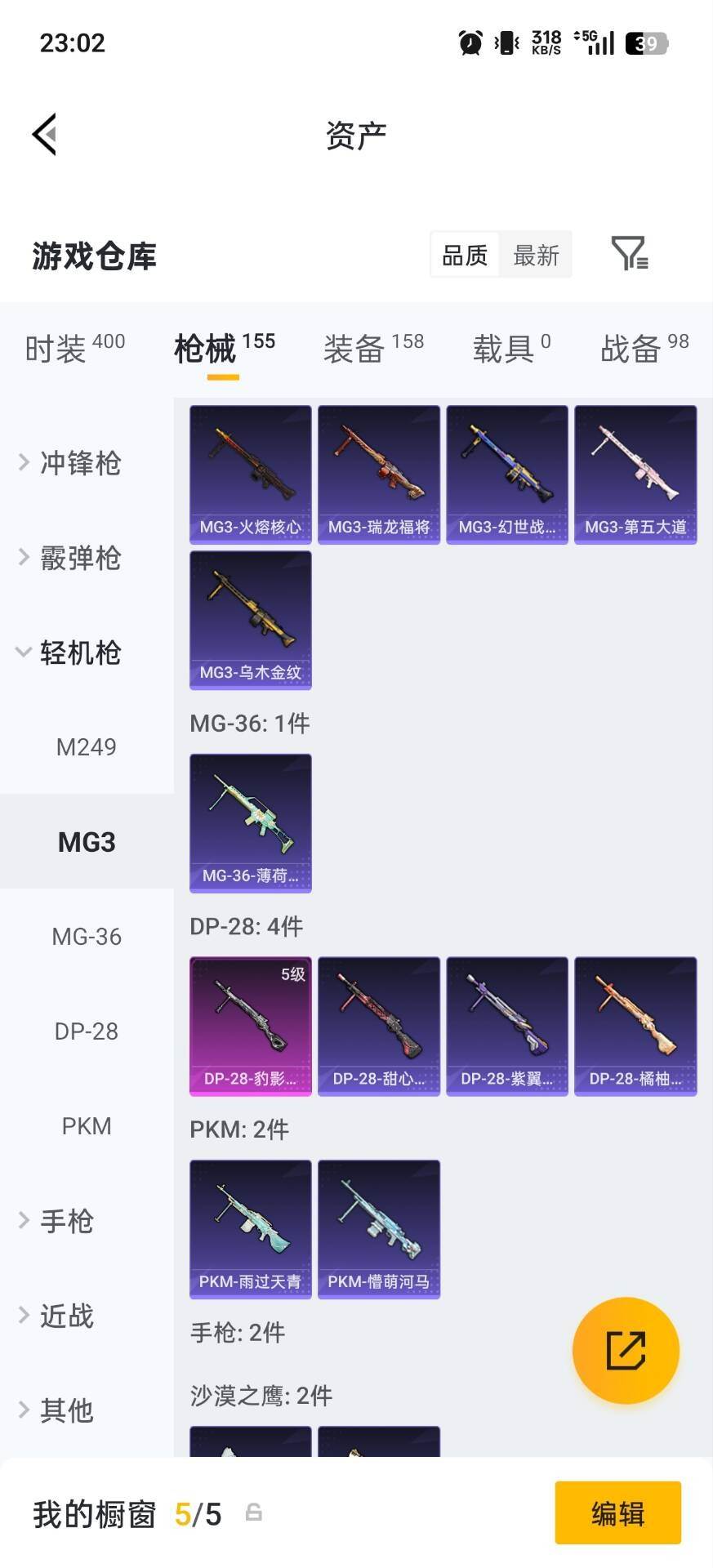This screenshot has height=1568, width=713.
Task: Sort inventory by 品质
Action: tap(463, 255)
